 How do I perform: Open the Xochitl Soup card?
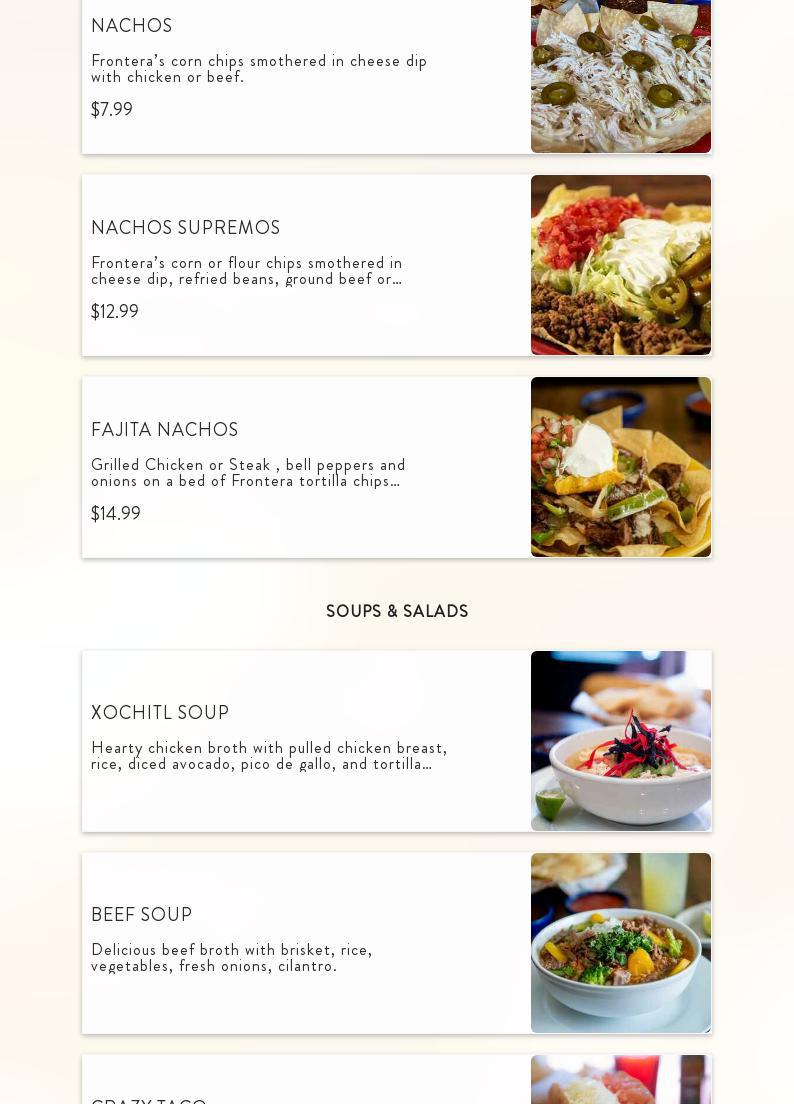coord(396,741)
